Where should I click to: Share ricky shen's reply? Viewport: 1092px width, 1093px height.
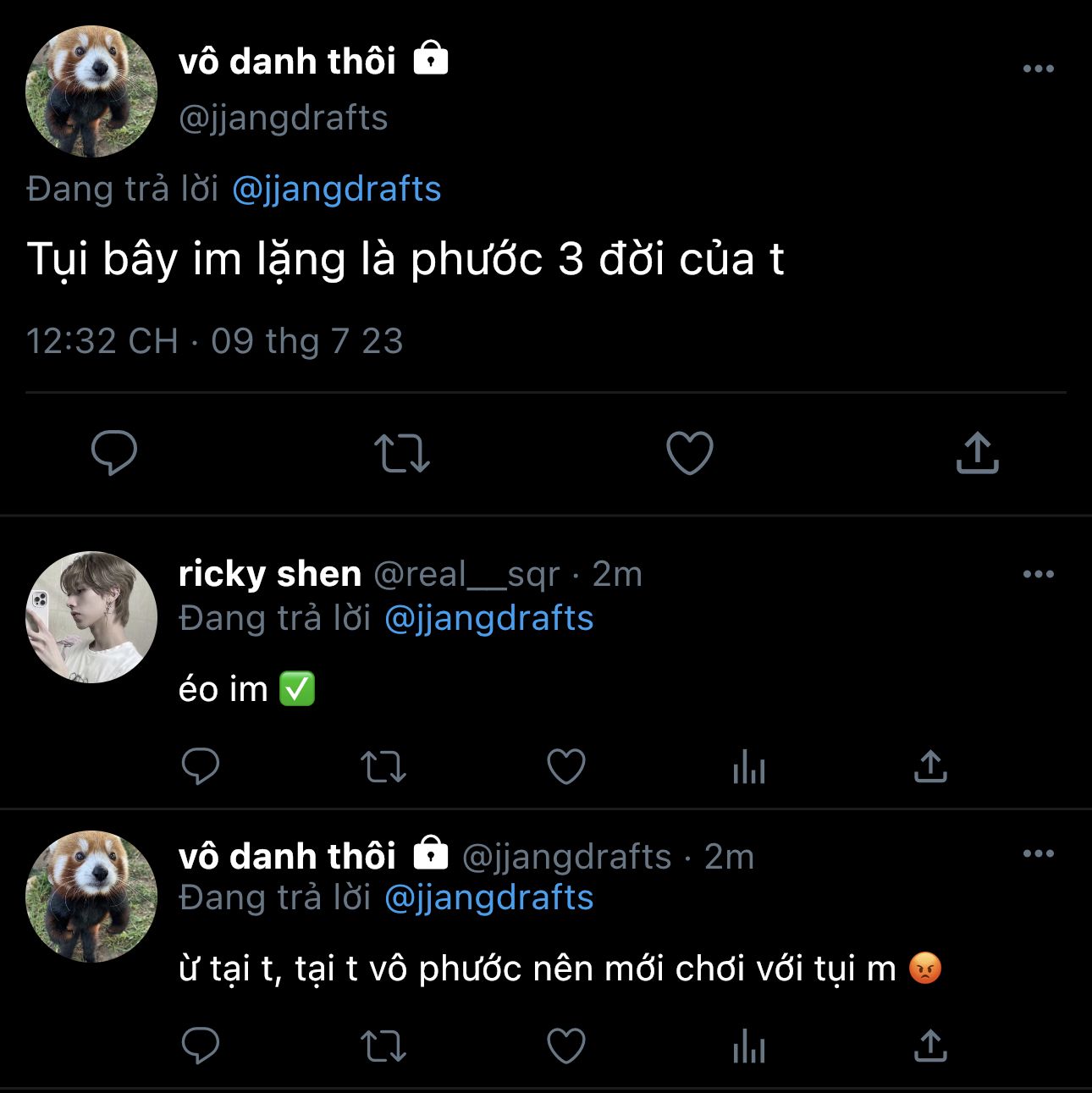pyautogui.click(x=930, y=766)
